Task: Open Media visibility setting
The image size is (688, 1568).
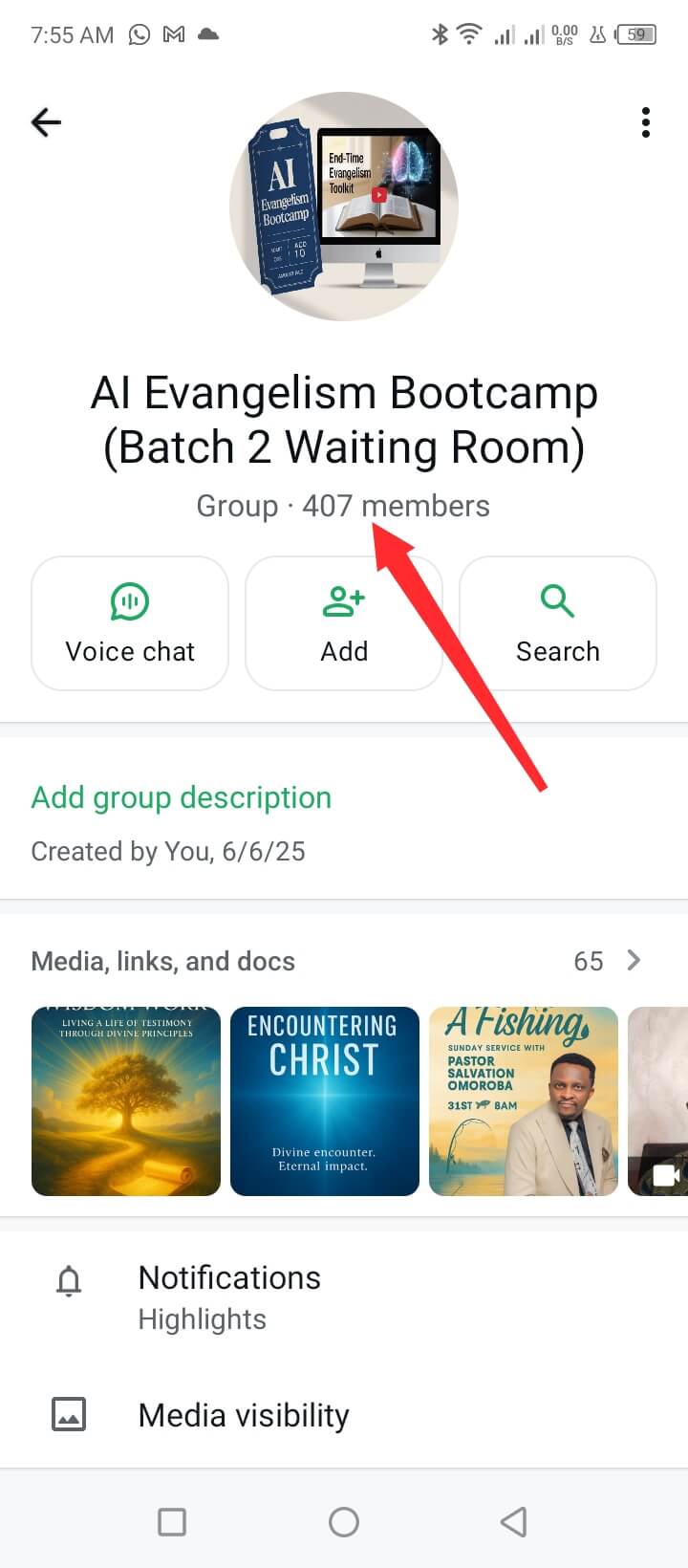Action: [x=244, y=1415]
